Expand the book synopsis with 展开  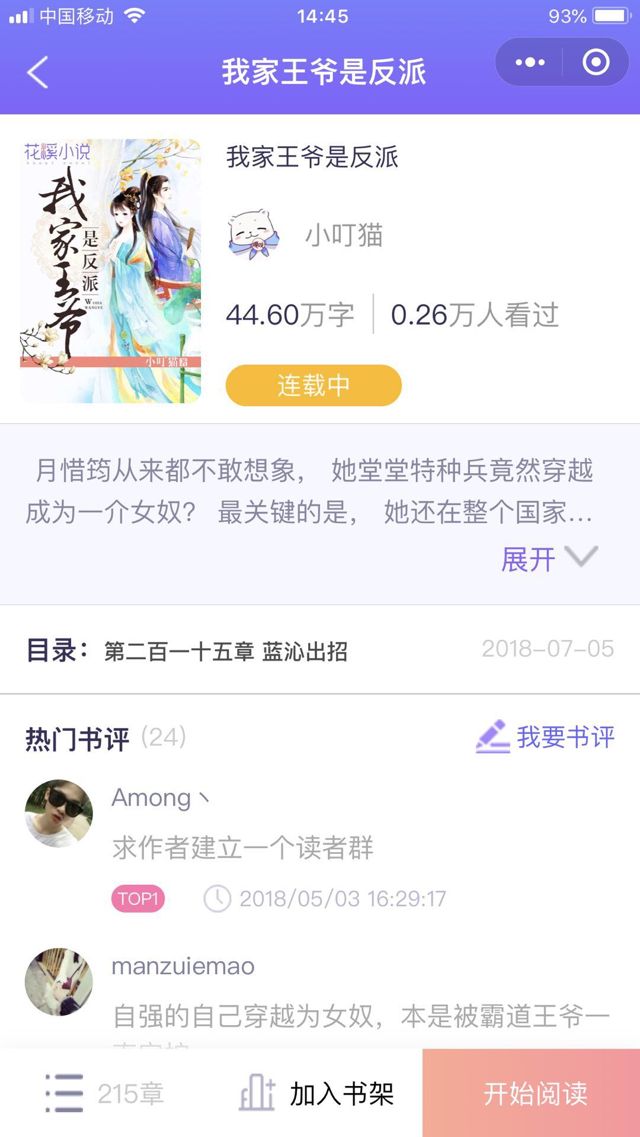coord(548,559)
